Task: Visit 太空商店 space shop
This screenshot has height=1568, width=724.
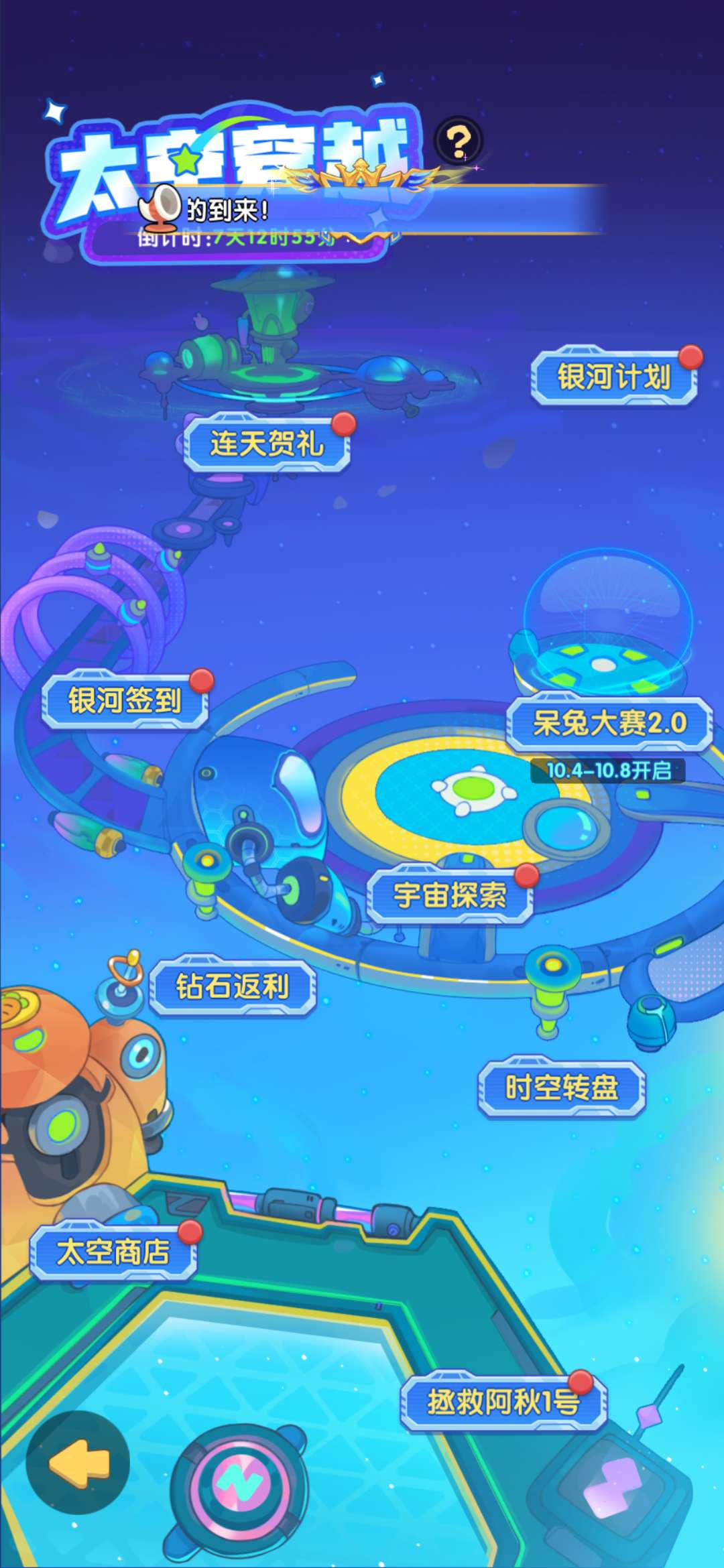Action: coord(113,1251)
